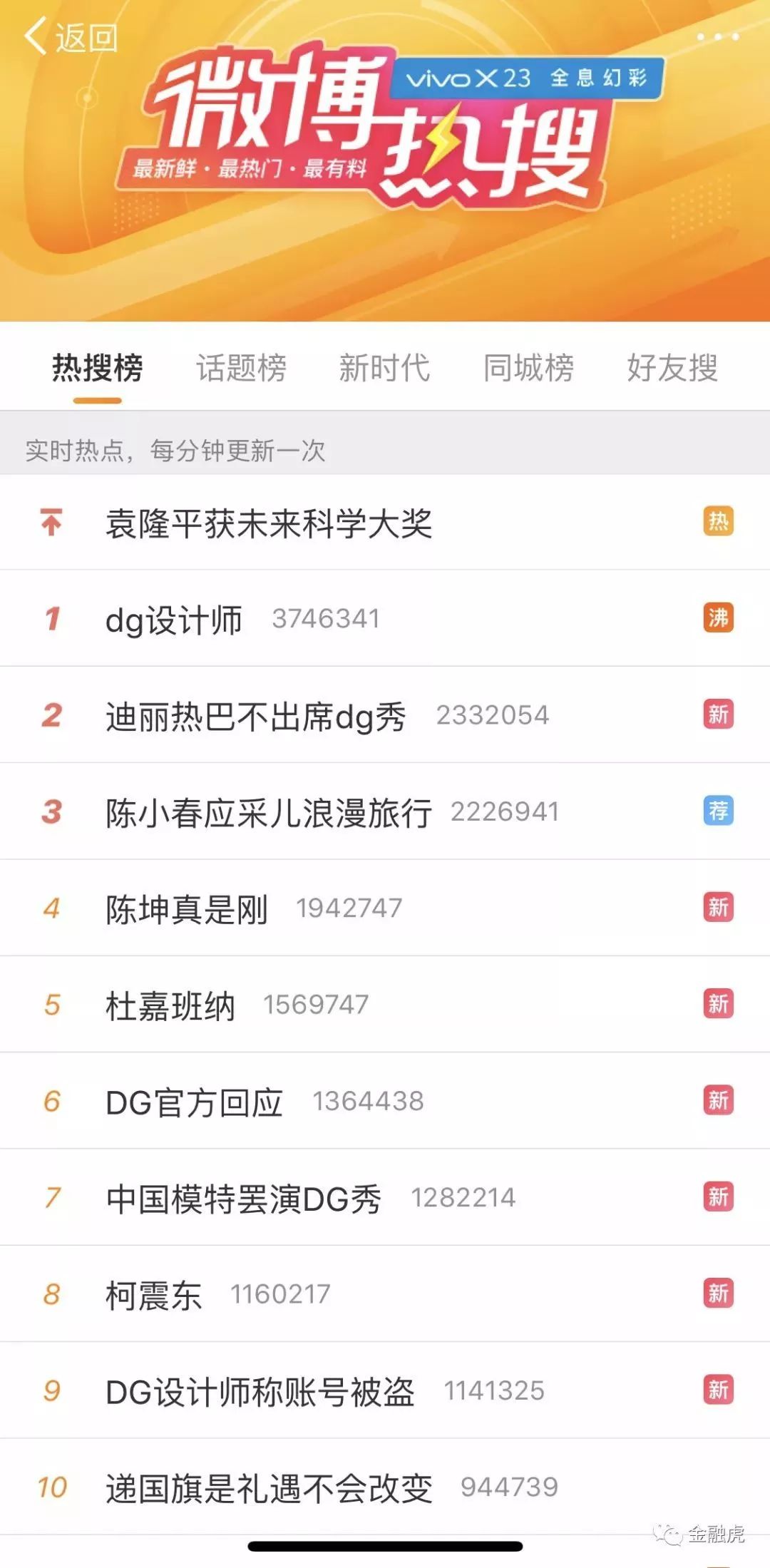Click rank number 10 beside 递国旗是礼遇不会改变
This screenshot has height=1568, width=770.
[x=56, y=1485]
